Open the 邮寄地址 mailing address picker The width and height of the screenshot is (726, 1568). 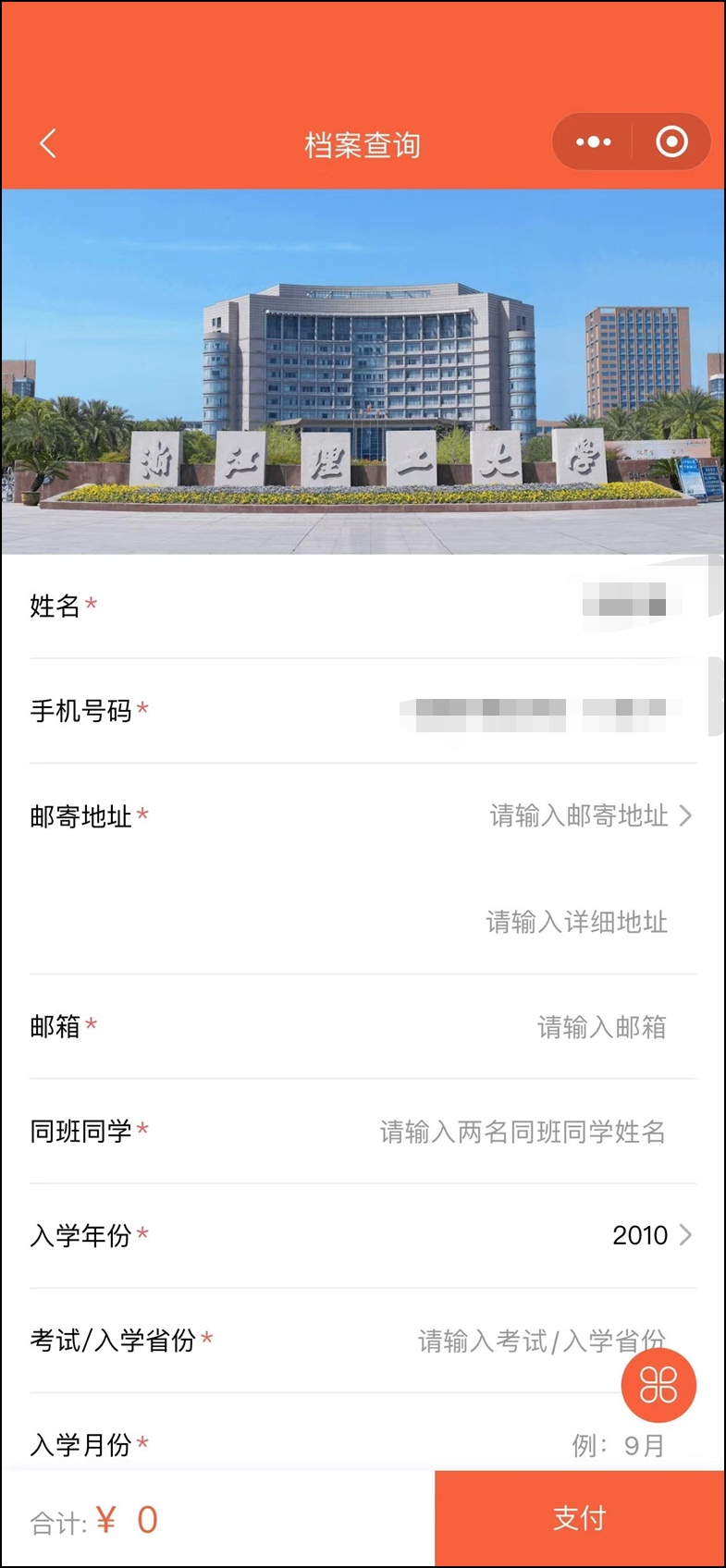589,815
